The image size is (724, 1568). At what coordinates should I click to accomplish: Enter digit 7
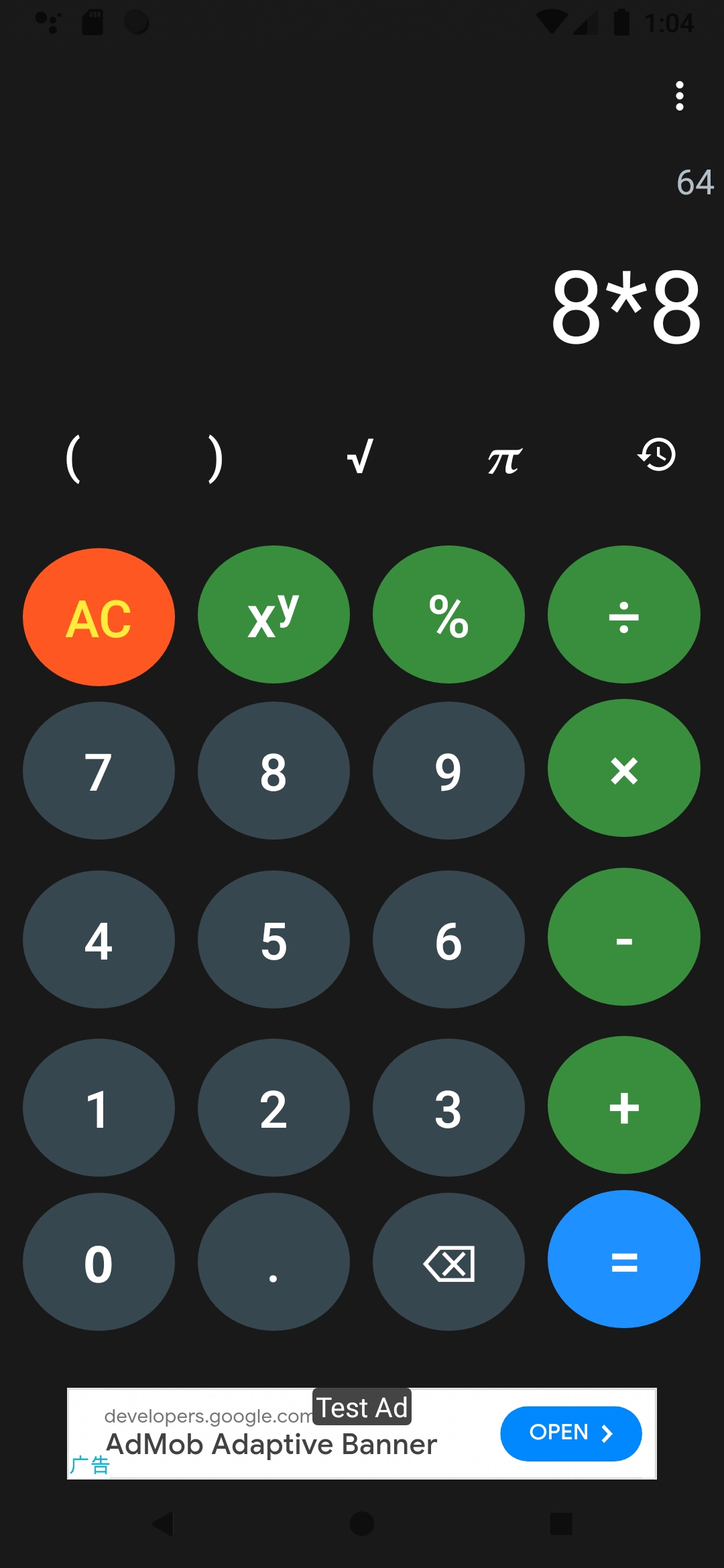tap(99, 771)
